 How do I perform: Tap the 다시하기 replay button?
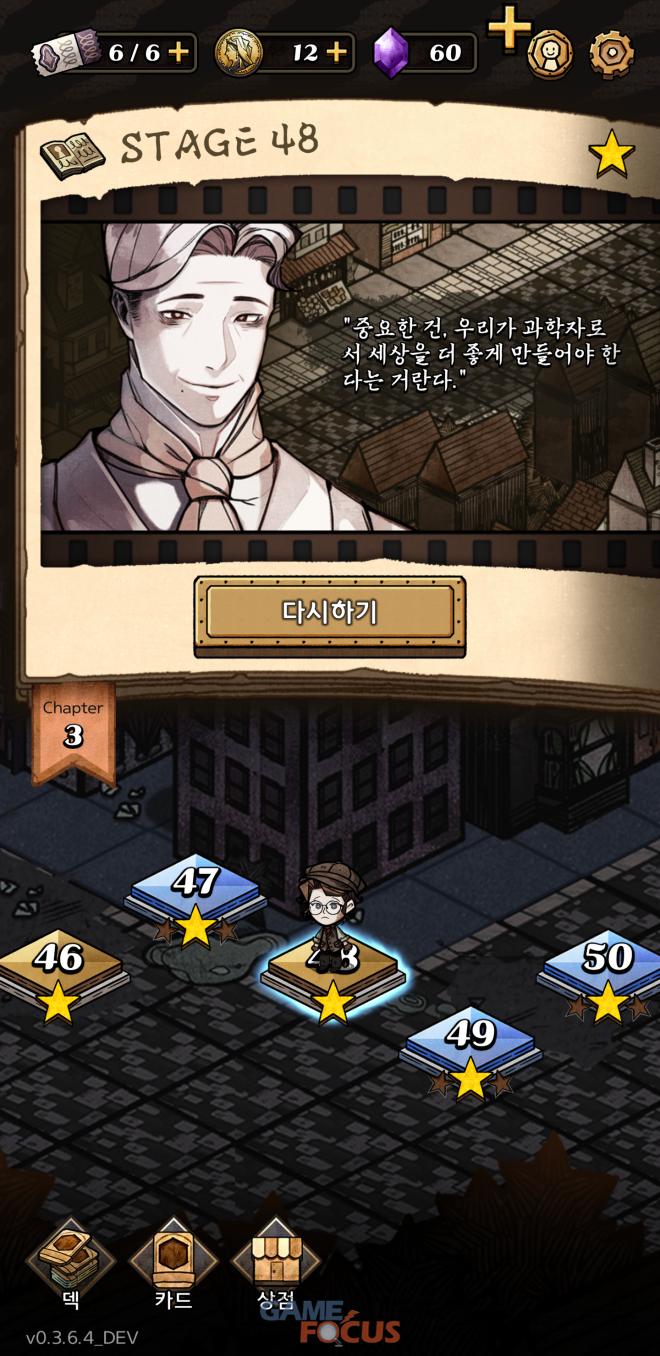pyautogui.click(x=330, y=612)
